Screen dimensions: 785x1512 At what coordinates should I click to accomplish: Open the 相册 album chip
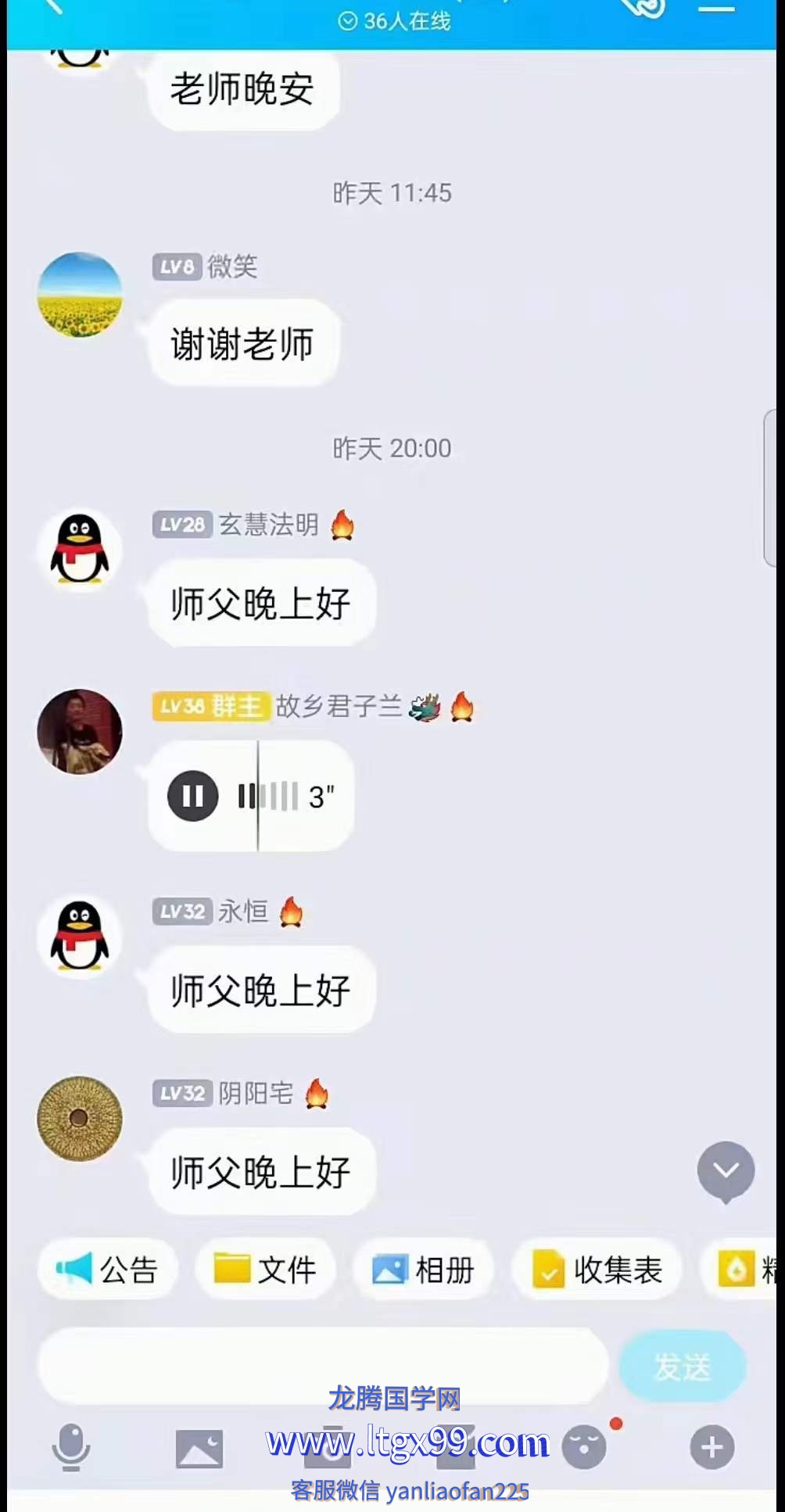coord(424,1269)
